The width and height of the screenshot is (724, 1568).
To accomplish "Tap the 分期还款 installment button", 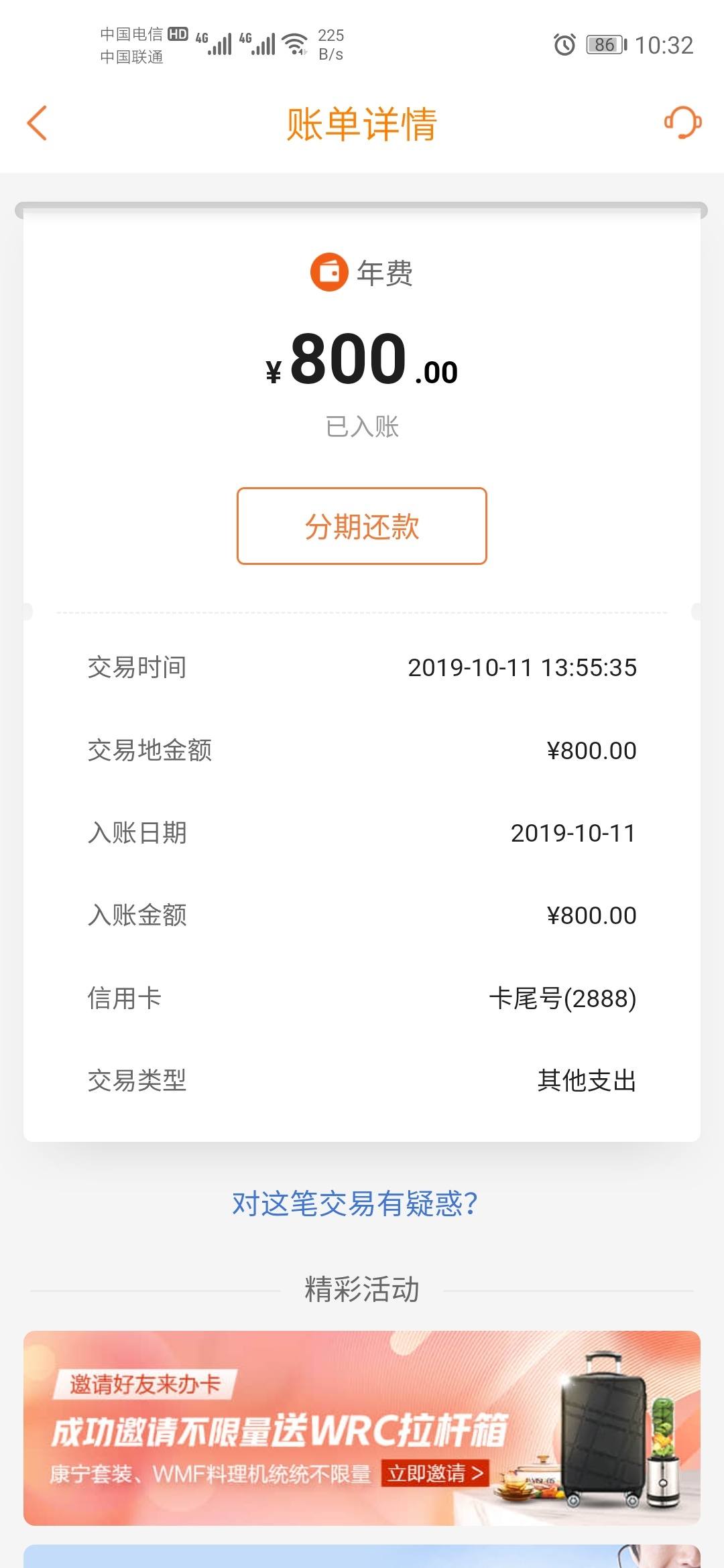I will pyautogui.click(x=362, y=526).
